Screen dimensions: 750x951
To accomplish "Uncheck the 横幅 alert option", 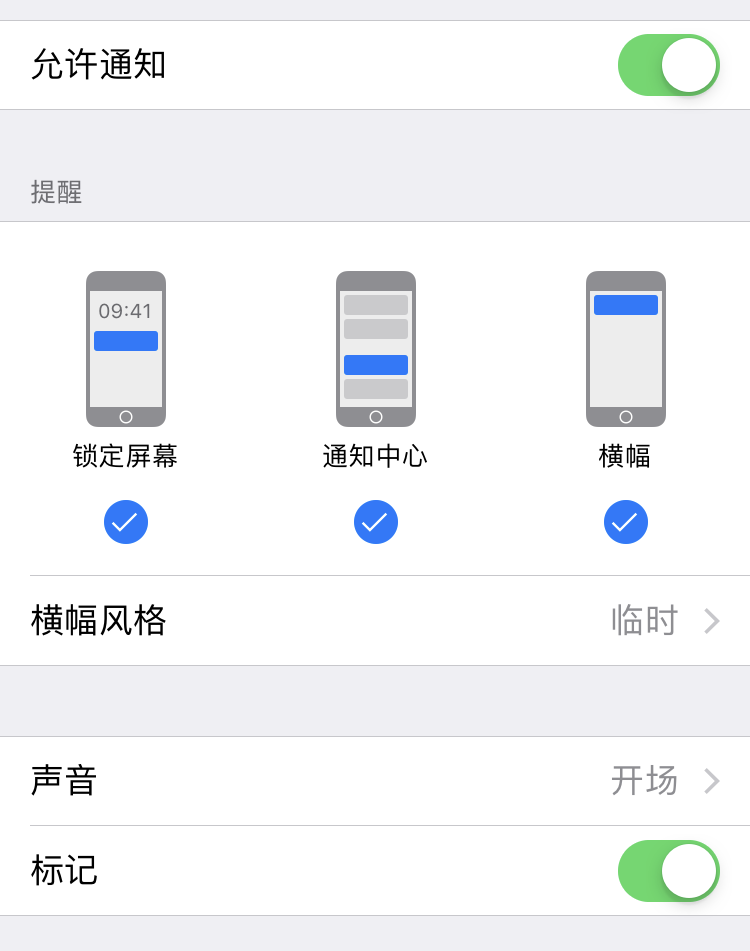I will (x=626, y=521).
